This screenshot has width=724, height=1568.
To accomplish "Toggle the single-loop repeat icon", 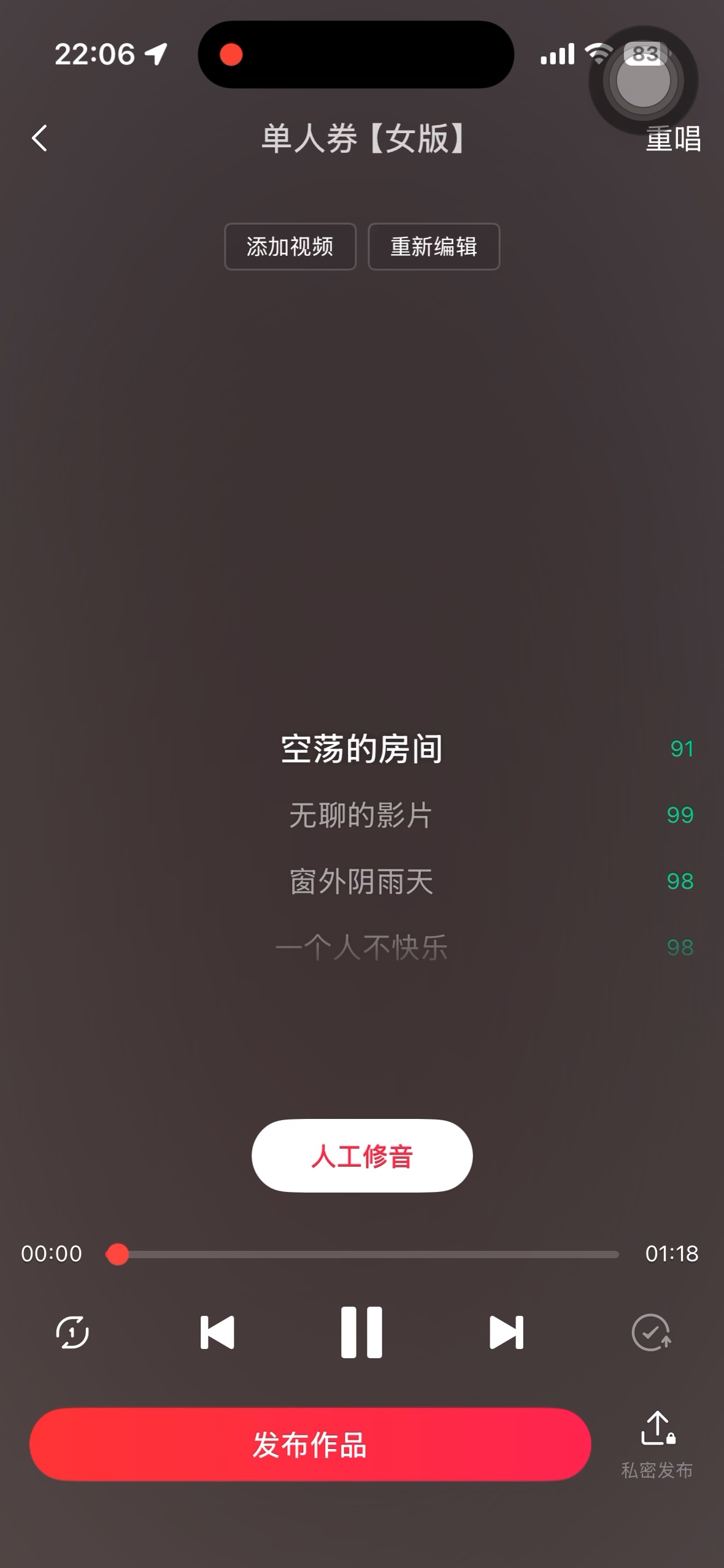I will click(x=72, y=1332).
